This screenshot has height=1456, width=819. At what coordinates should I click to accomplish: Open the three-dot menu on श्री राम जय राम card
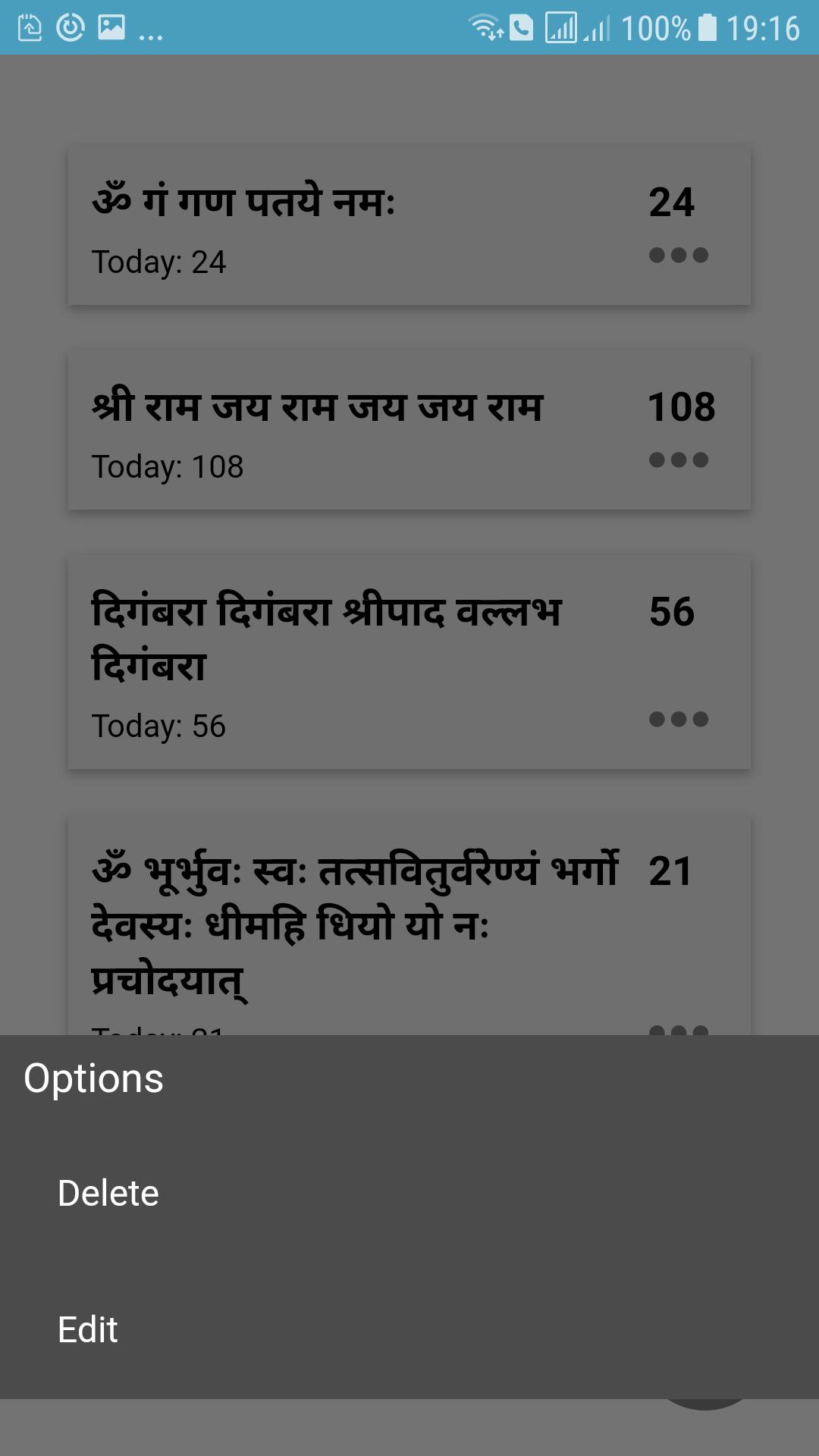coord(679,459)
